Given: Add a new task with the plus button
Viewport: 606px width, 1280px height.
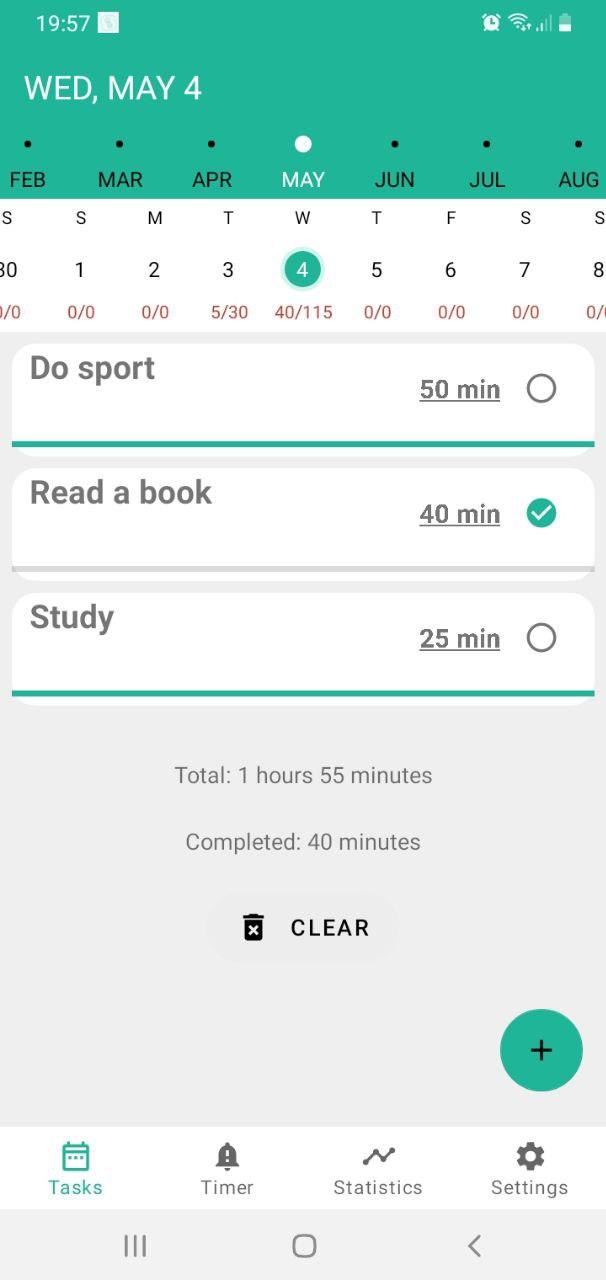Looking at the screenshot, I should click(x=541, y=1050).
